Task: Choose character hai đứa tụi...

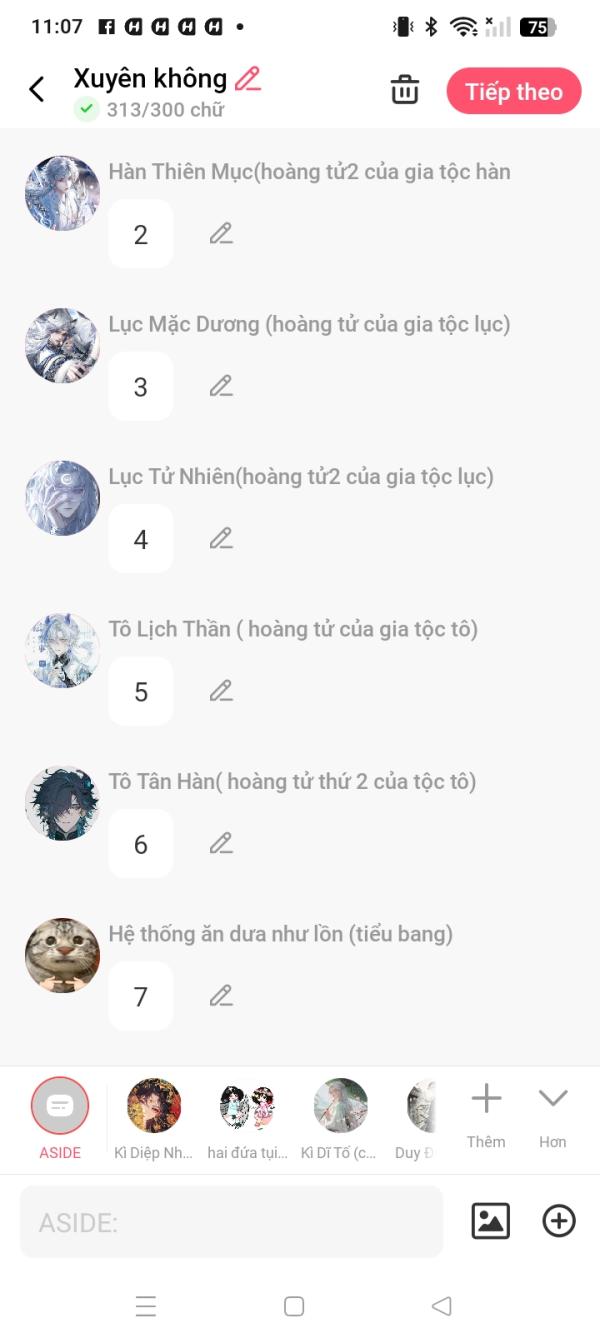Action: pos(247,1118)
